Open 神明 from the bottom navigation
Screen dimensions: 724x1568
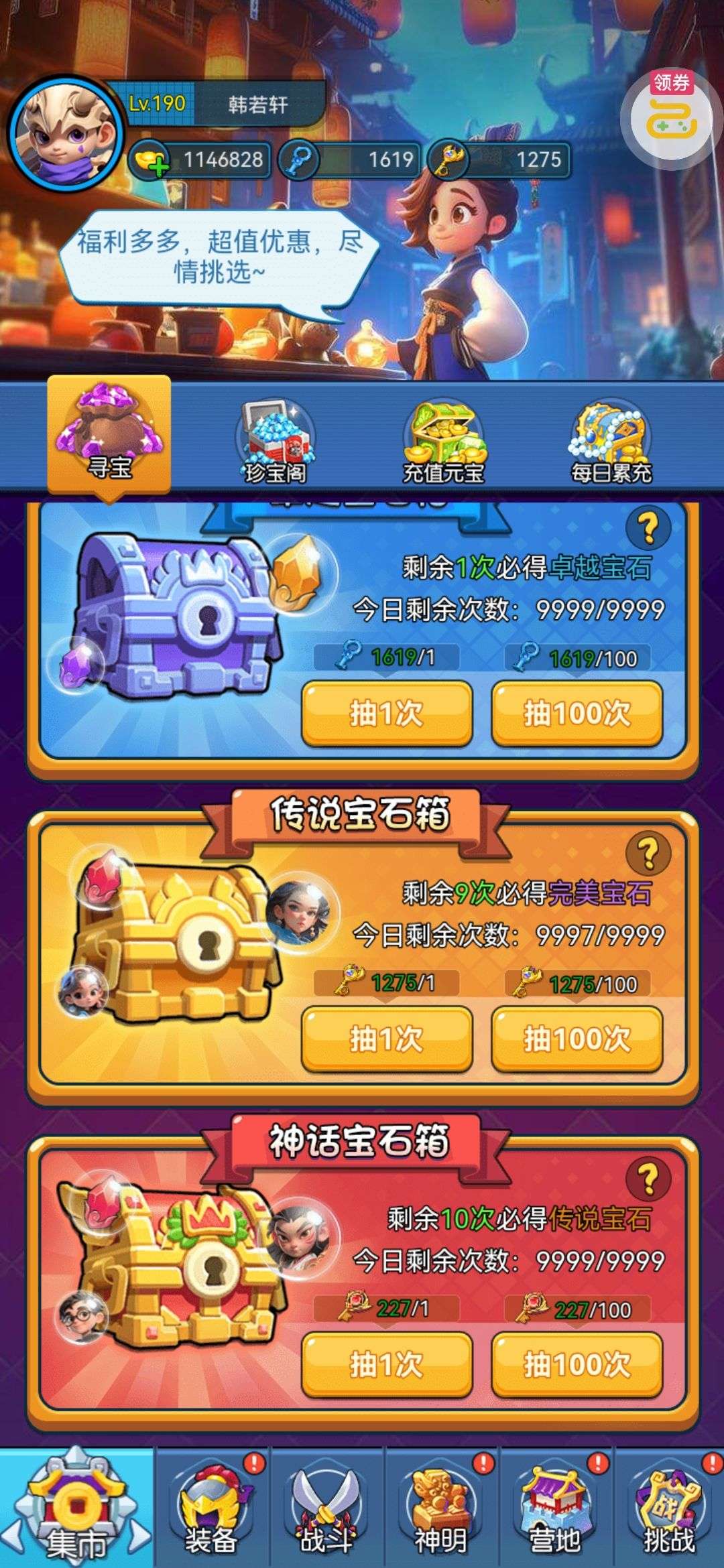[x=440, y=1508]
